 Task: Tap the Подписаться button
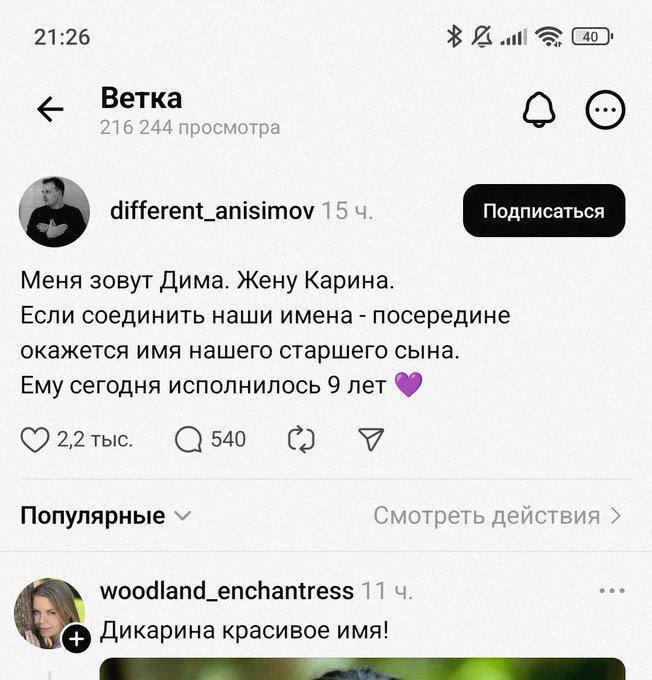[x=543, y=211]
